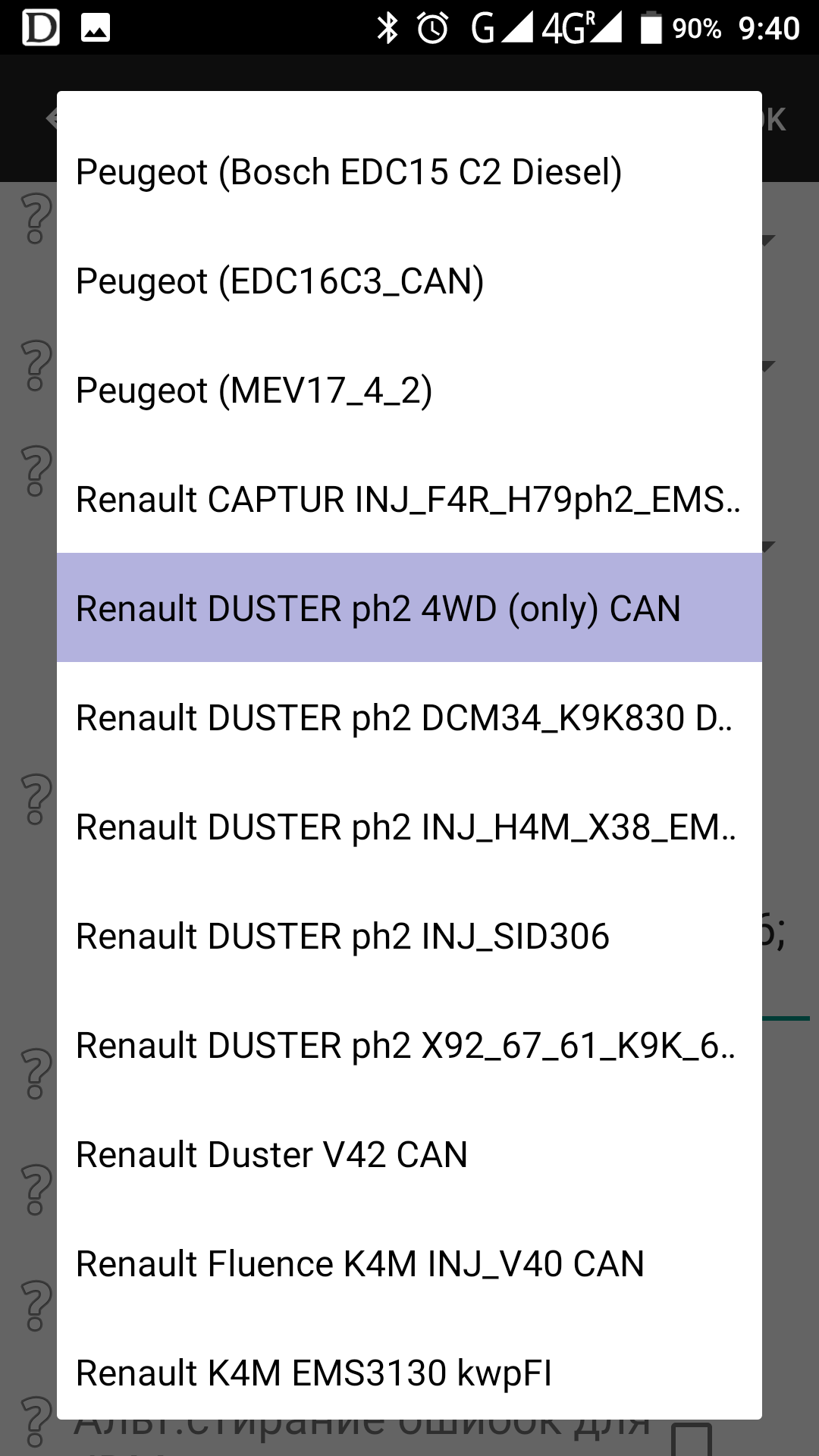Choose Renault K4M EMS3130 kwpFI
819x1456 pixels.
click(409, 1370)
